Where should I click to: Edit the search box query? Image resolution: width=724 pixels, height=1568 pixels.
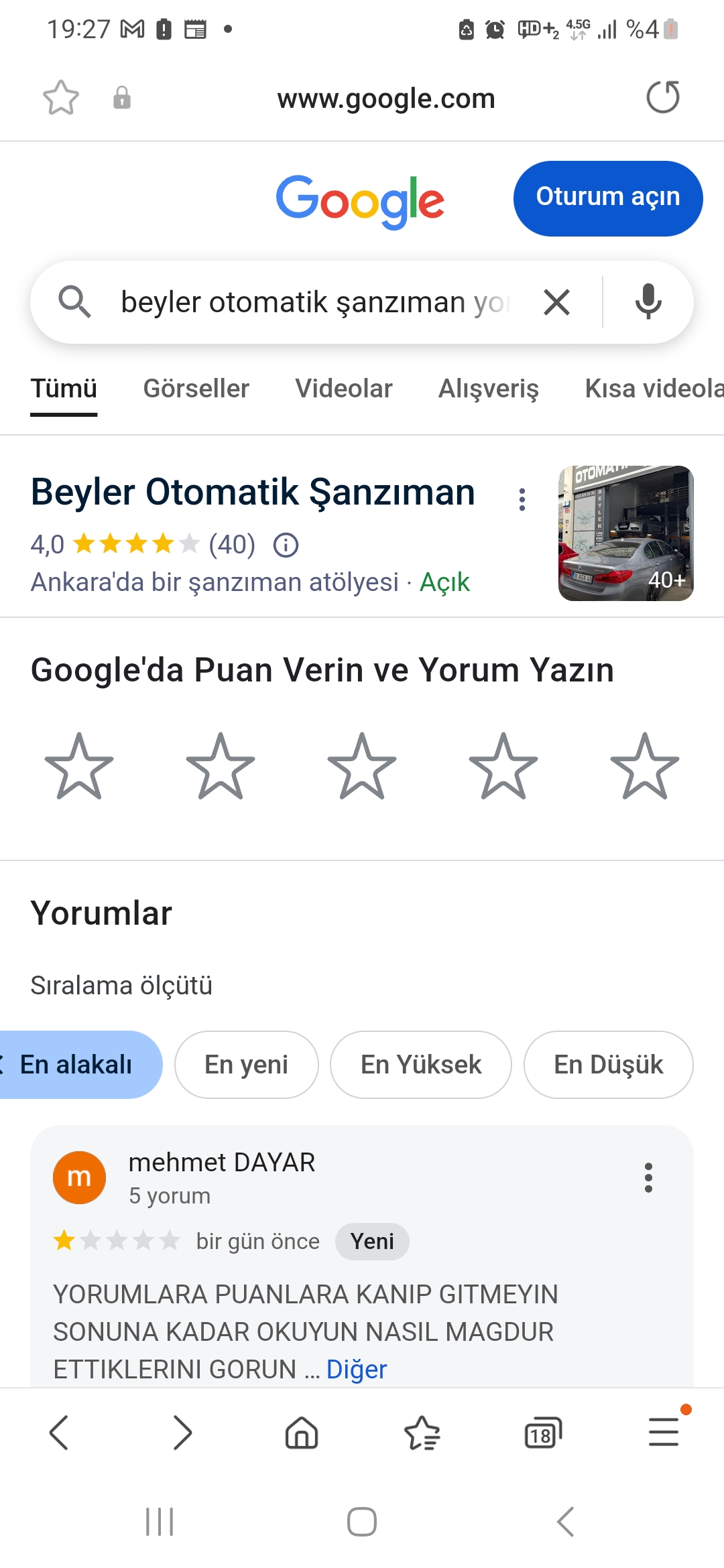coord(315,302)
